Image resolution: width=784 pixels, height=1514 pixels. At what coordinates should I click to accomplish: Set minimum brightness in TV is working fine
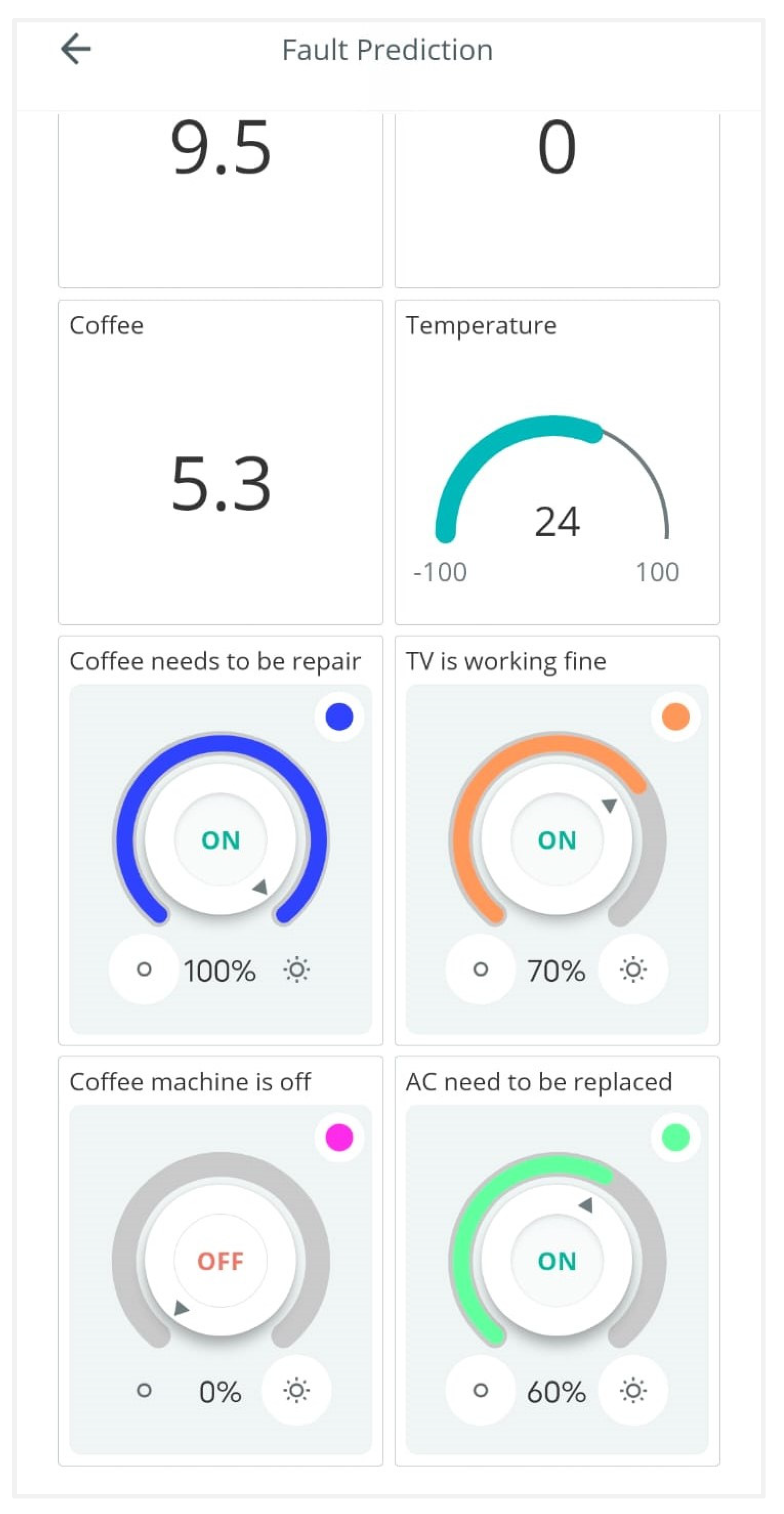pyautogui.click(x=480, y=969)
